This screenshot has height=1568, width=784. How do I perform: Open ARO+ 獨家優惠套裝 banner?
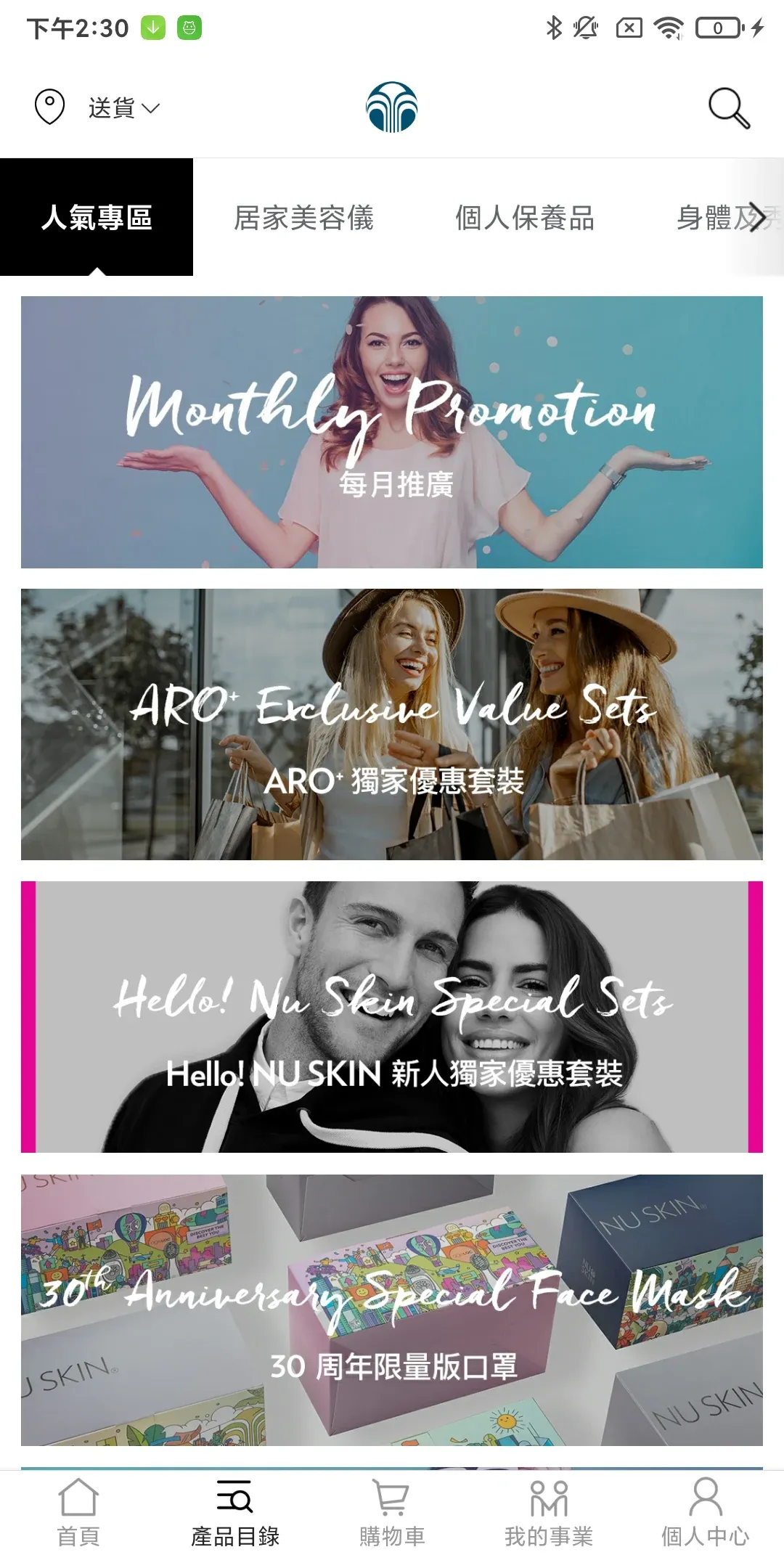coord(392,724)
